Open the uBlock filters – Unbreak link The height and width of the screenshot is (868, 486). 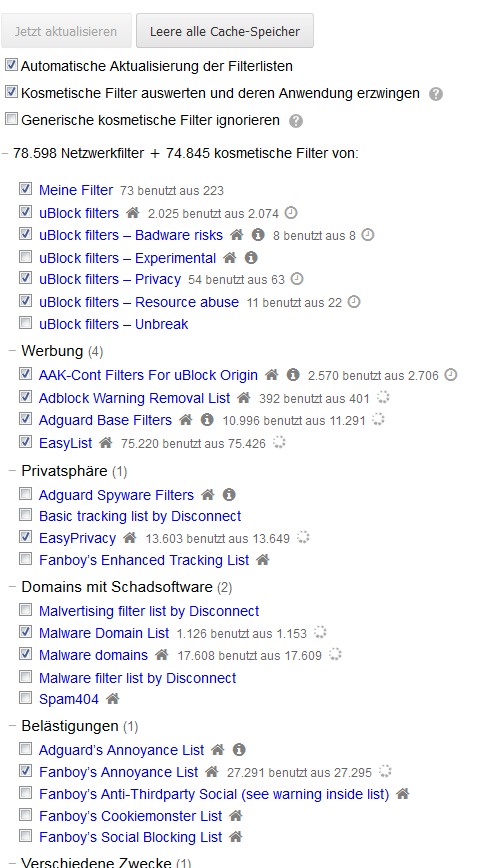113,324
